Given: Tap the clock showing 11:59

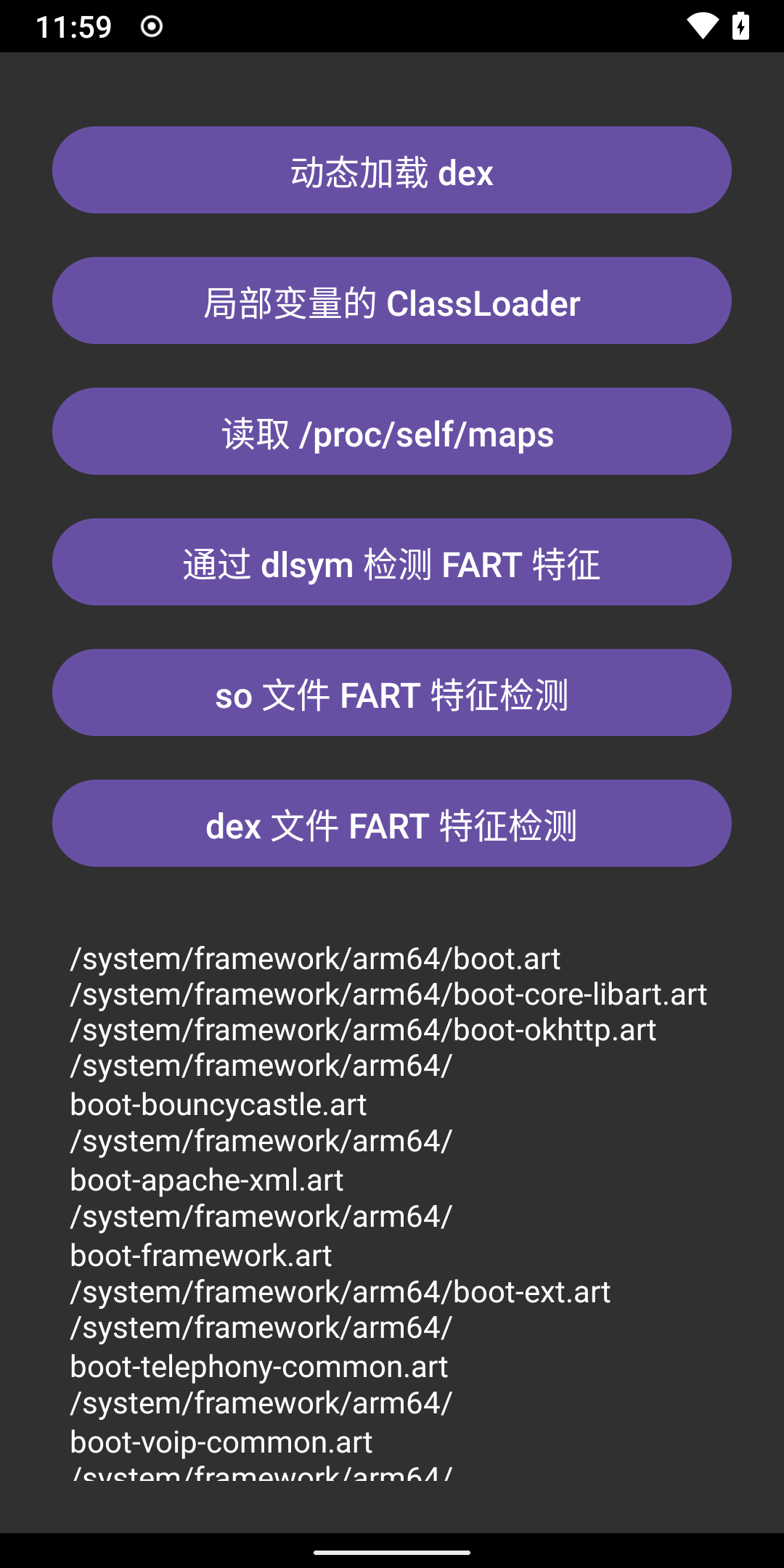Looking at the screenshot, I should pos(73,26).
